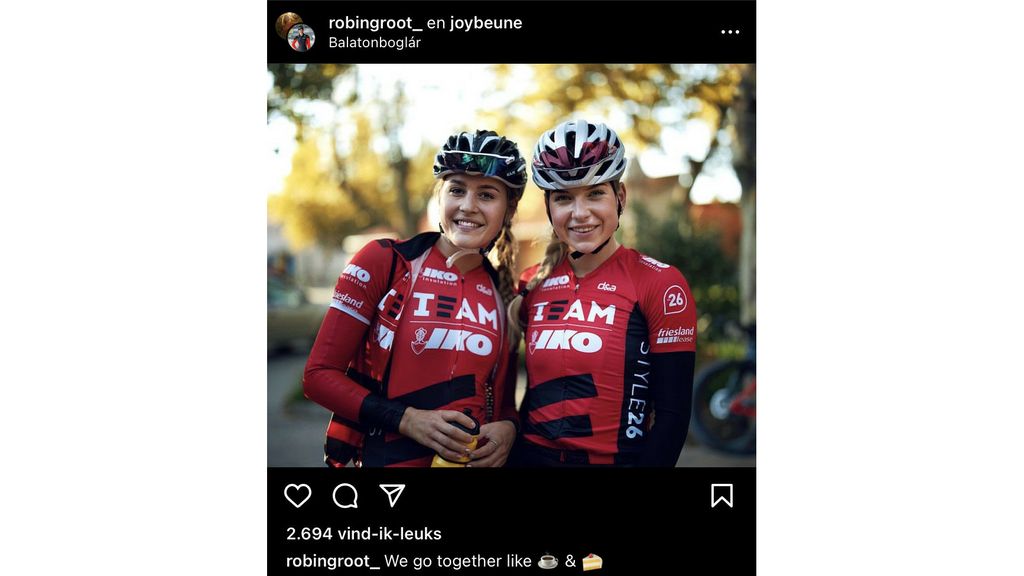Viewport: 1024px width, 576px height.
Task: Tap robingroot_ username in the caption
Action: 332,562
